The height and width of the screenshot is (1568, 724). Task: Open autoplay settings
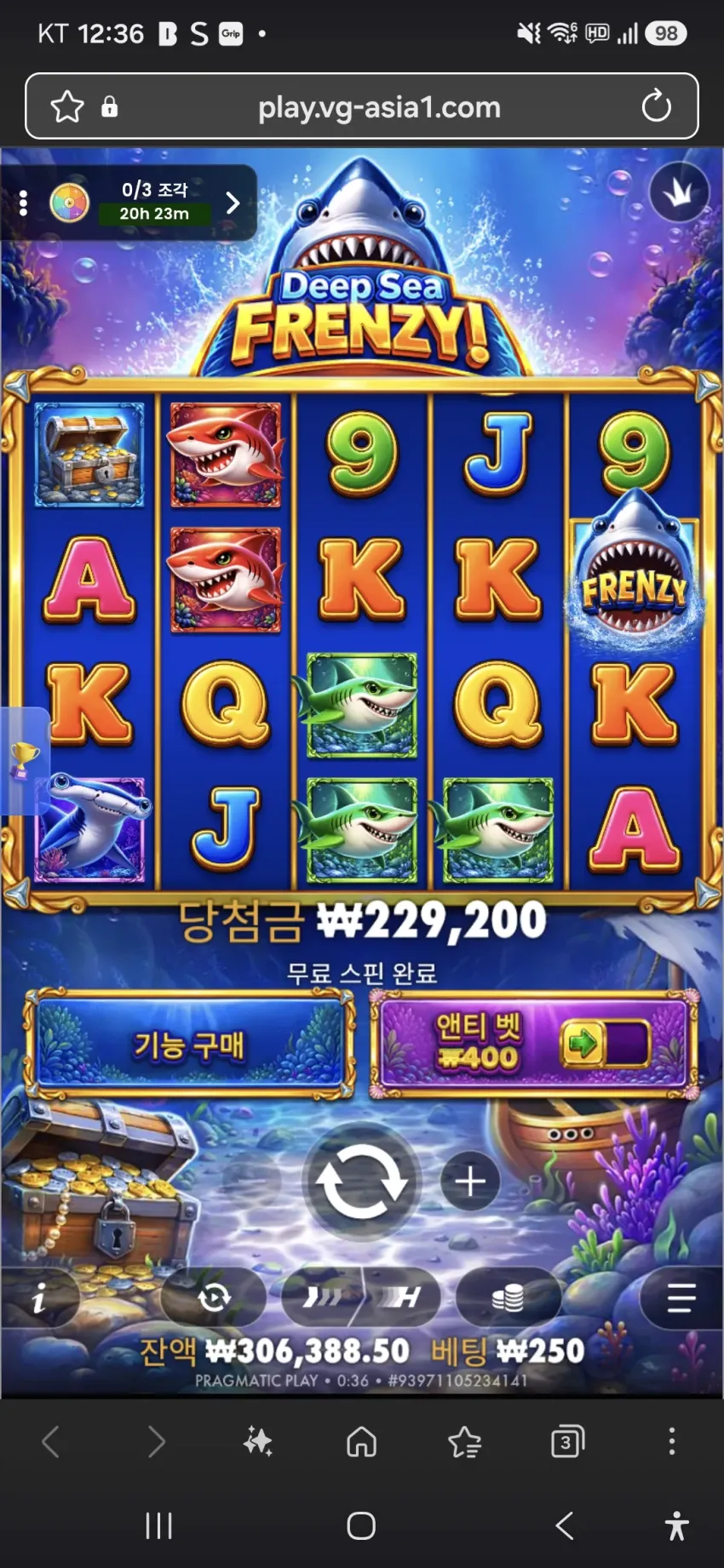[214, 1298]
